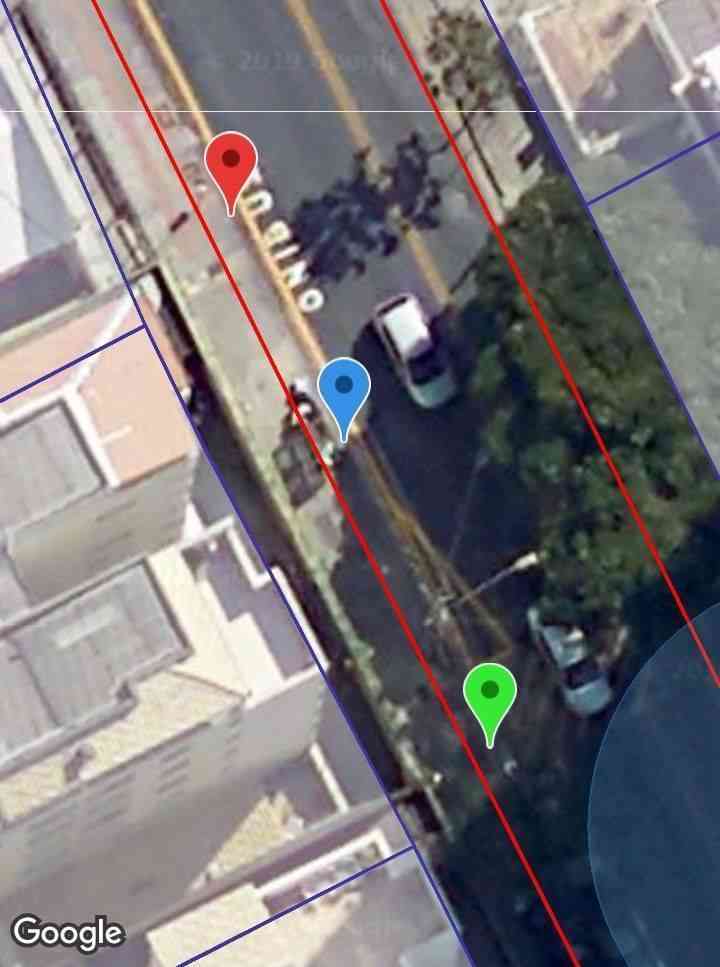Select the blue map marker
The height and width of the screenshot is (967, 720).
(344, 390)
